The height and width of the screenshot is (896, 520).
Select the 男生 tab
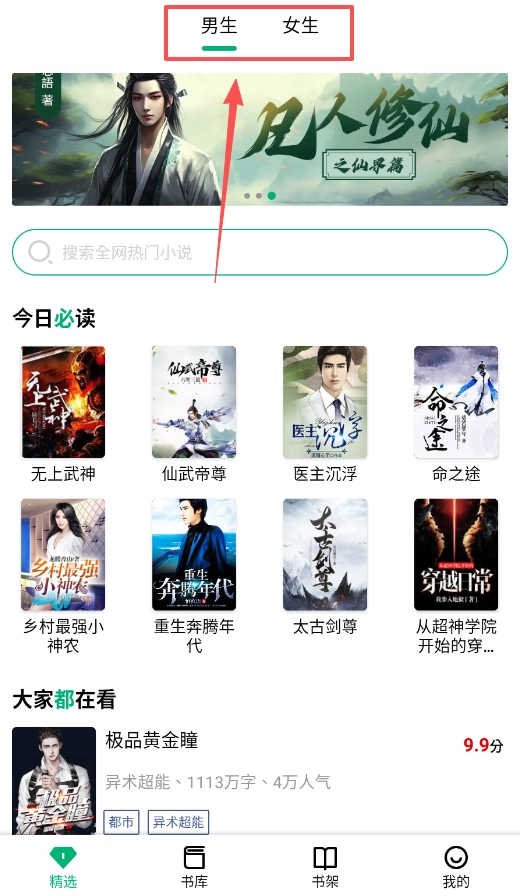point(219,26)
